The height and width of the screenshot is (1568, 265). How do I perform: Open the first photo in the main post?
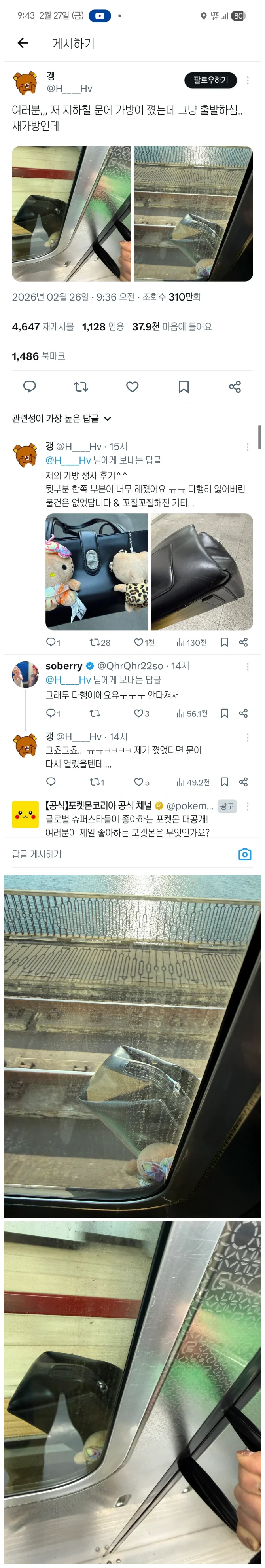[x=71, y=213]
